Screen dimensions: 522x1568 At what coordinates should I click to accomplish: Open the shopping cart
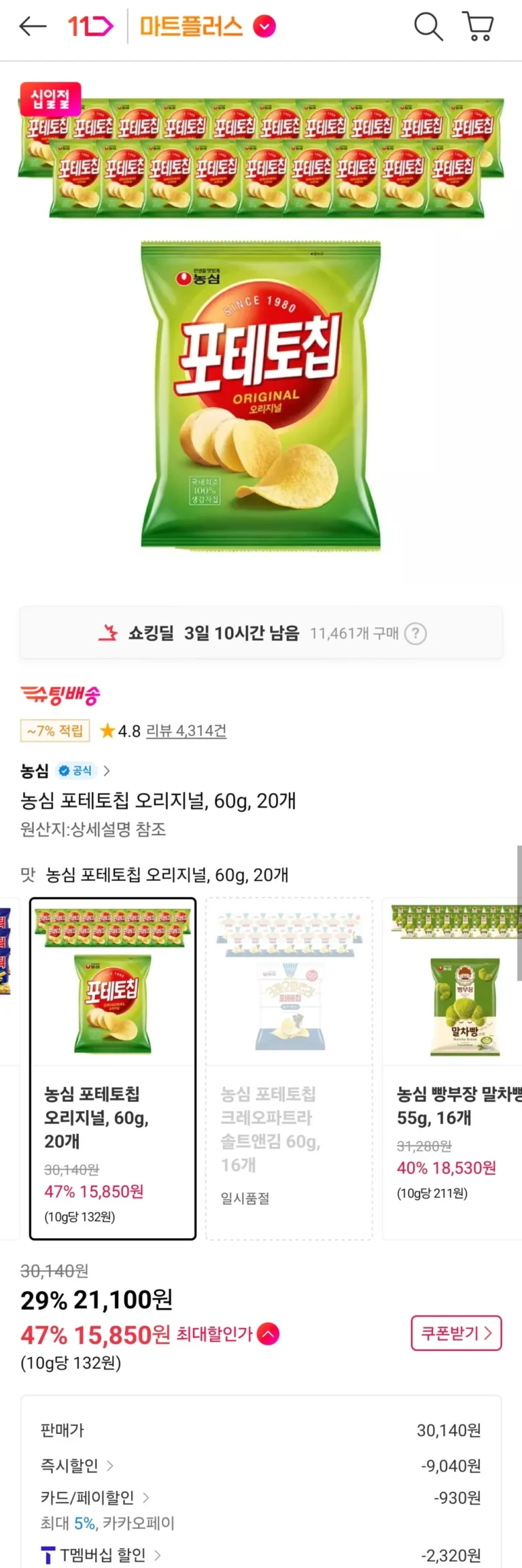click(478, 27)
